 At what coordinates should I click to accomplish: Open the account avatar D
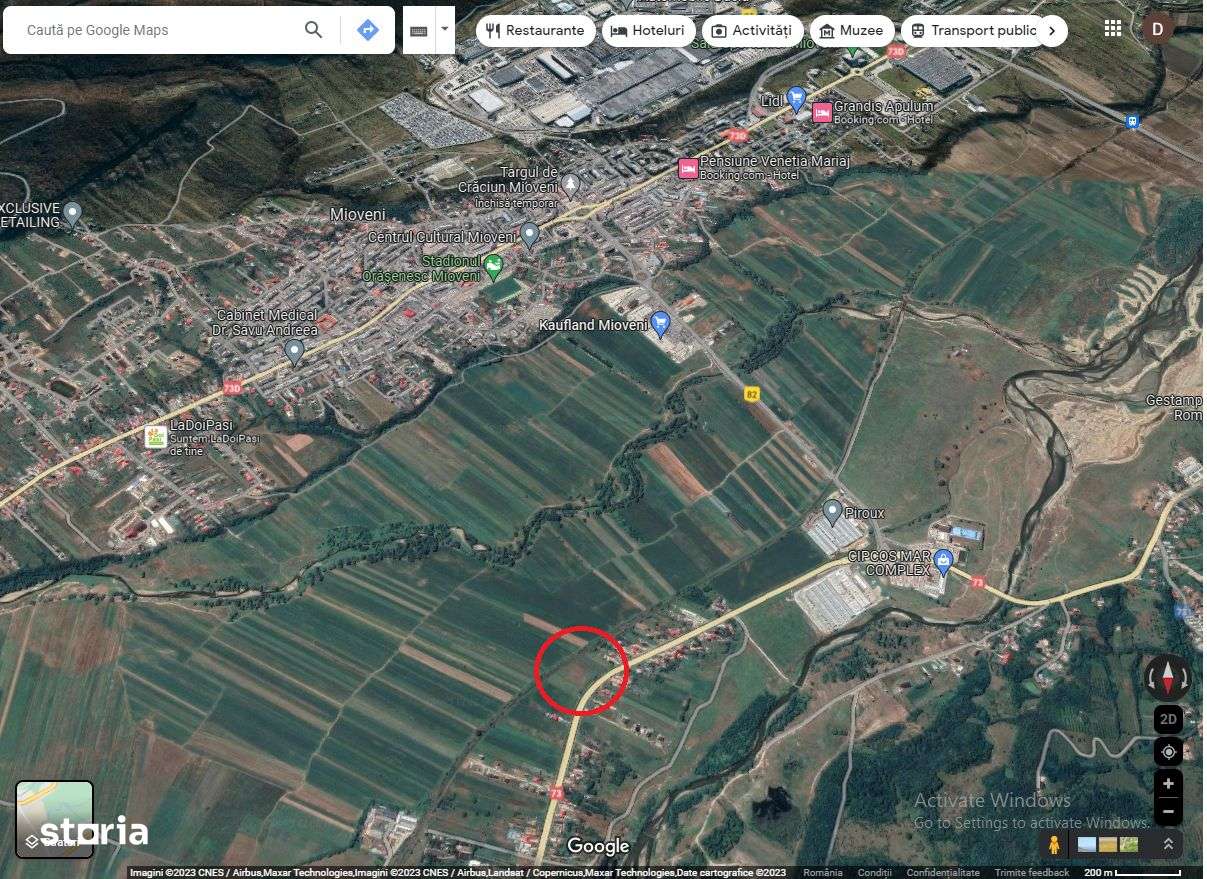[1157, 29]
